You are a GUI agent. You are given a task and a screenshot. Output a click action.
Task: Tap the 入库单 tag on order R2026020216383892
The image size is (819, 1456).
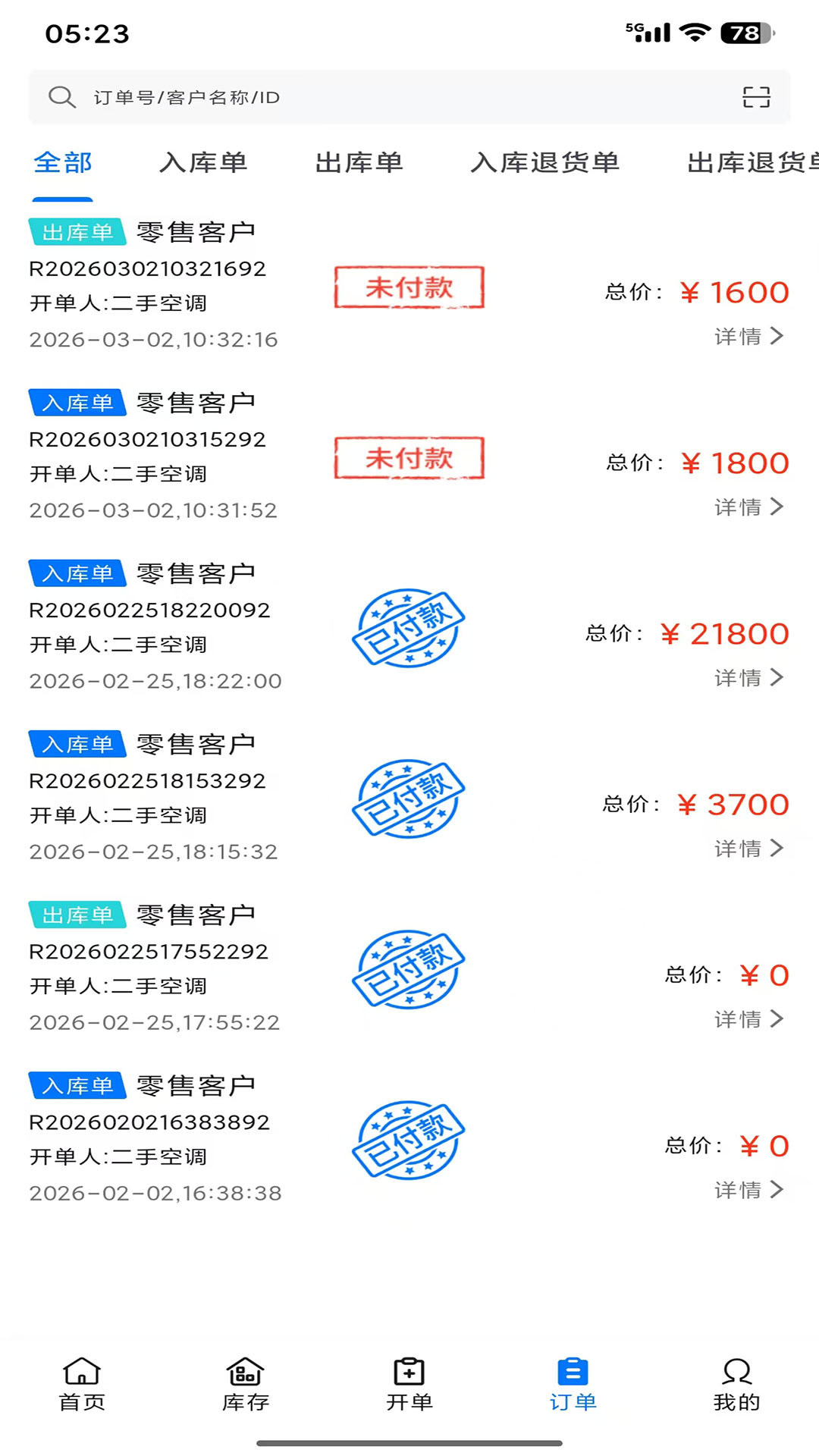click(x=76, y=1085)
